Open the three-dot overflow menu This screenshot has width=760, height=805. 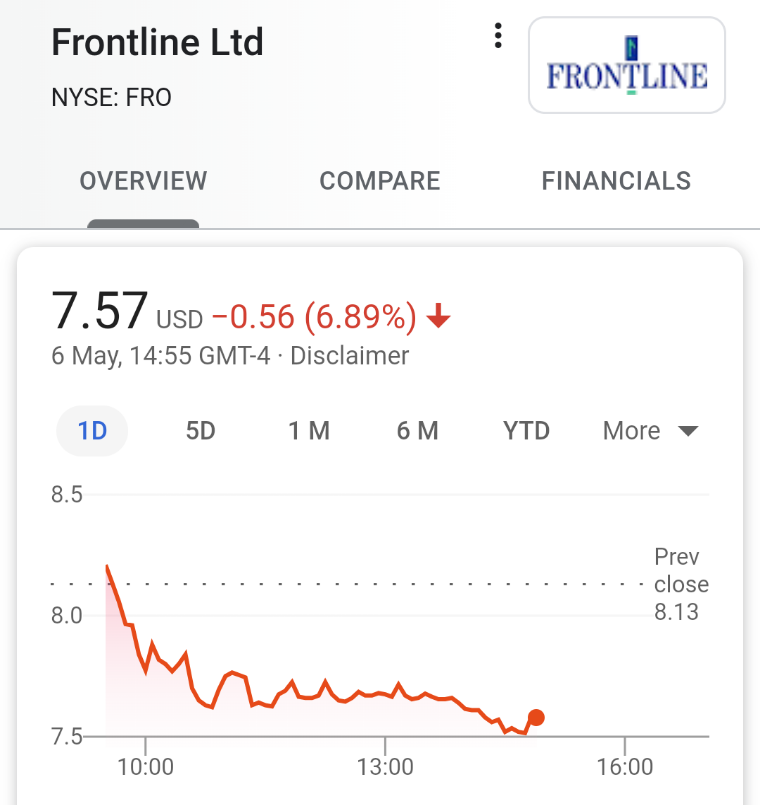pos(497,37)
